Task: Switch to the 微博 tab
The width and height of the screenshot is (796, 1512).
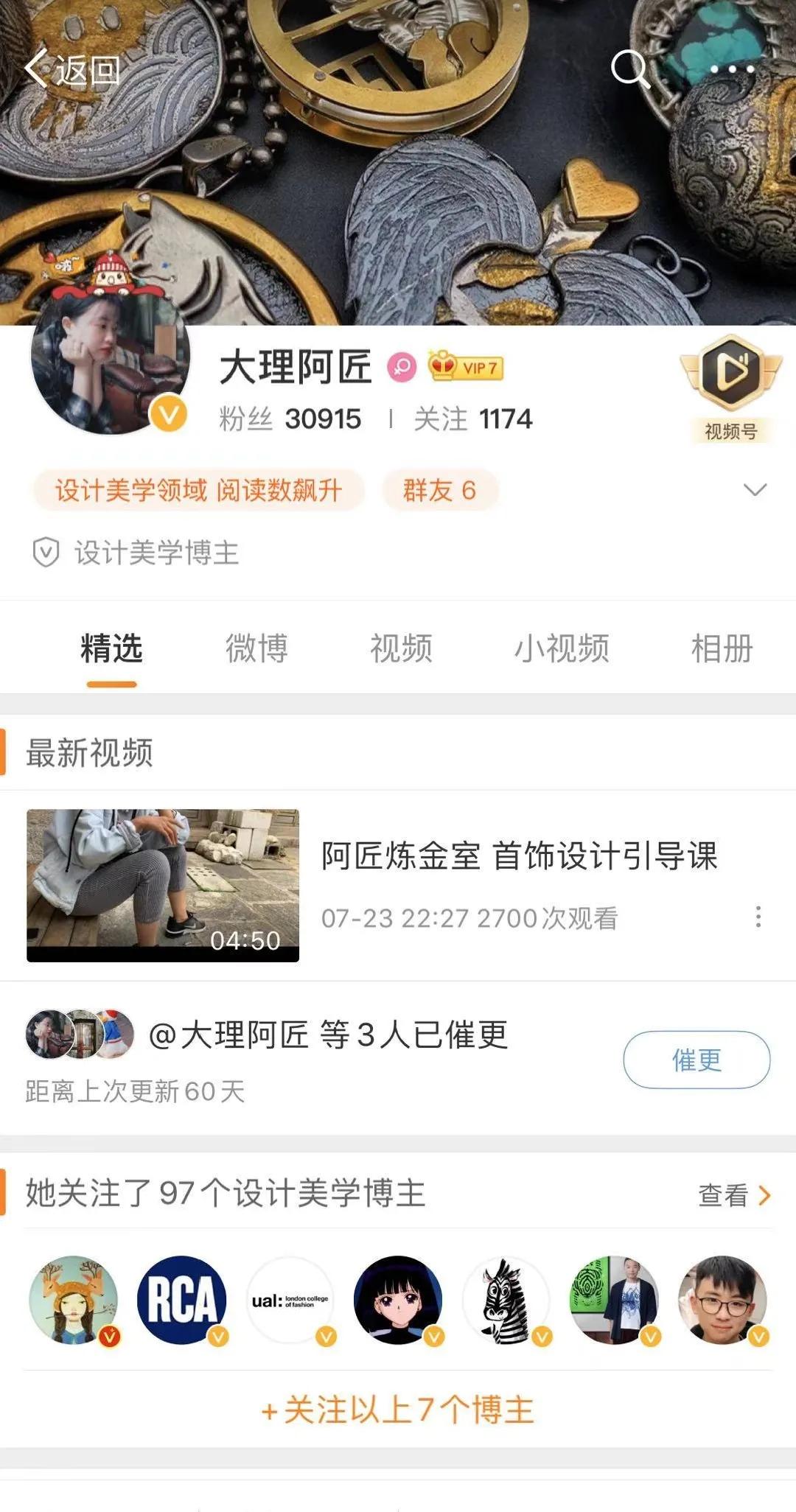Action: coord(258,647)
